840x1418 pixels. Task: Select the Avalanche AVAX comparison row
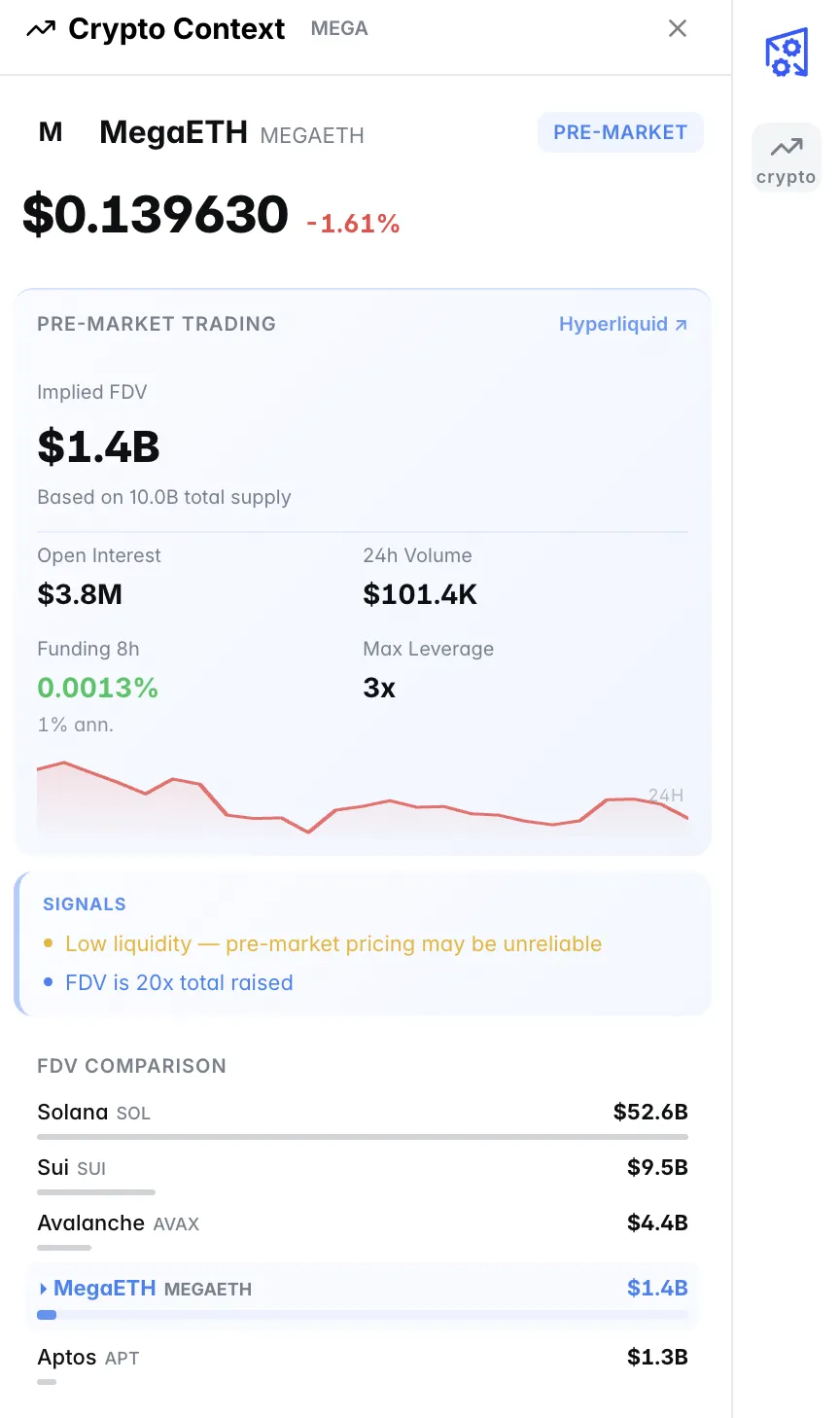(362, 1223)
